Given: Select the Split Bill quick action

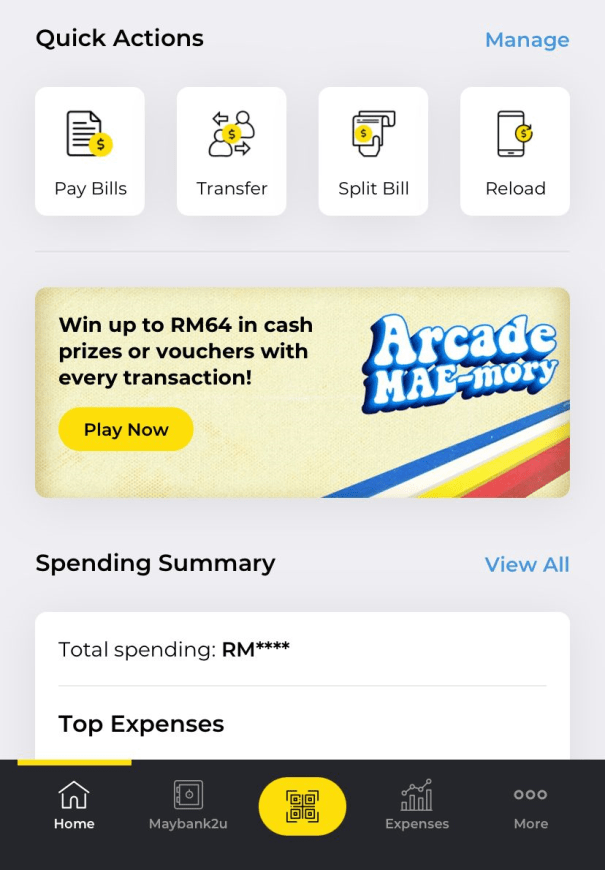Looking at the screenshot, I should 373,151.
